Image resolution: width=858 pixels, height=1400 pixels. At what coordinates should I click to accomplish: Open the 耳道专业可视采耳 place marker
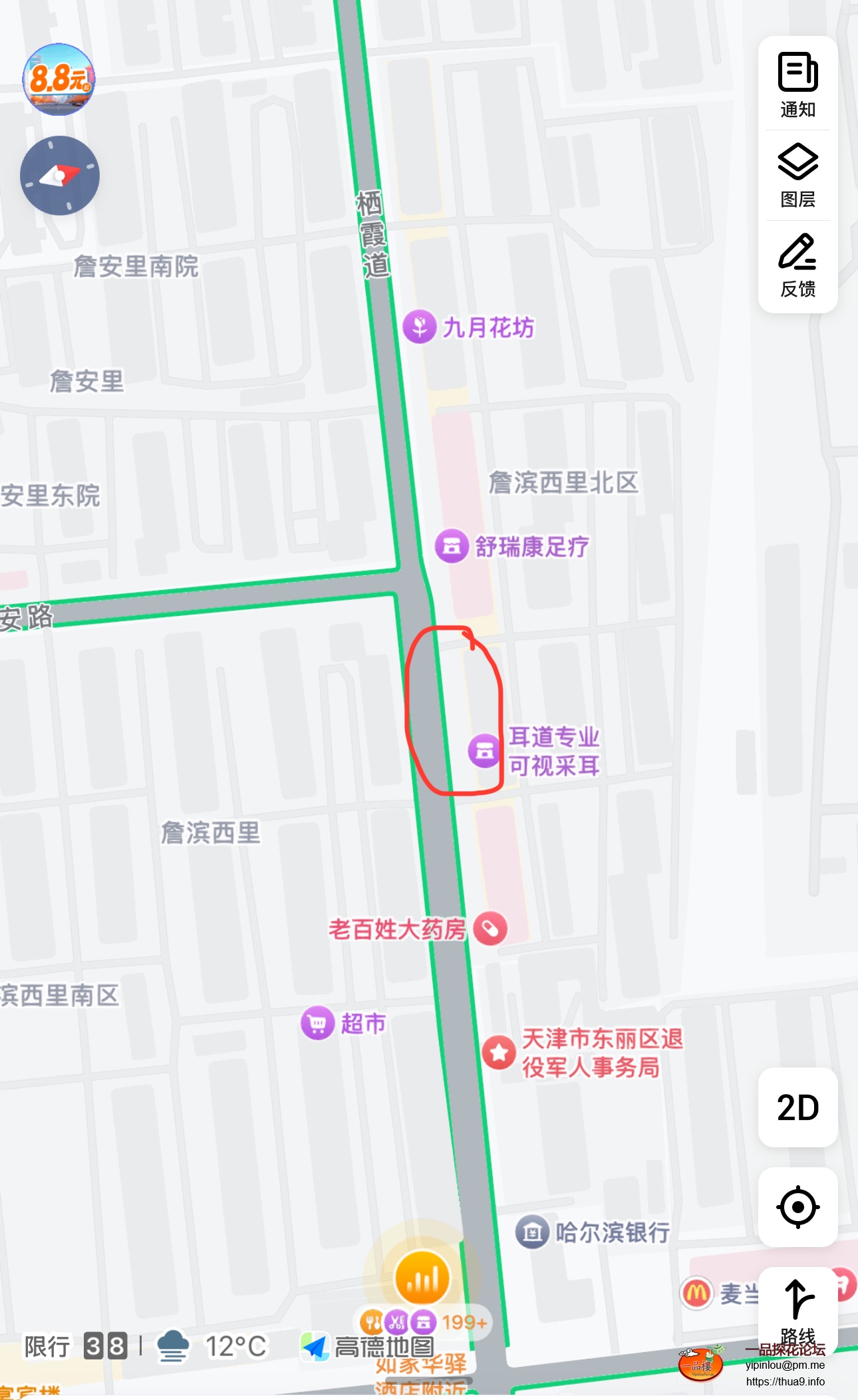point(485,751)
